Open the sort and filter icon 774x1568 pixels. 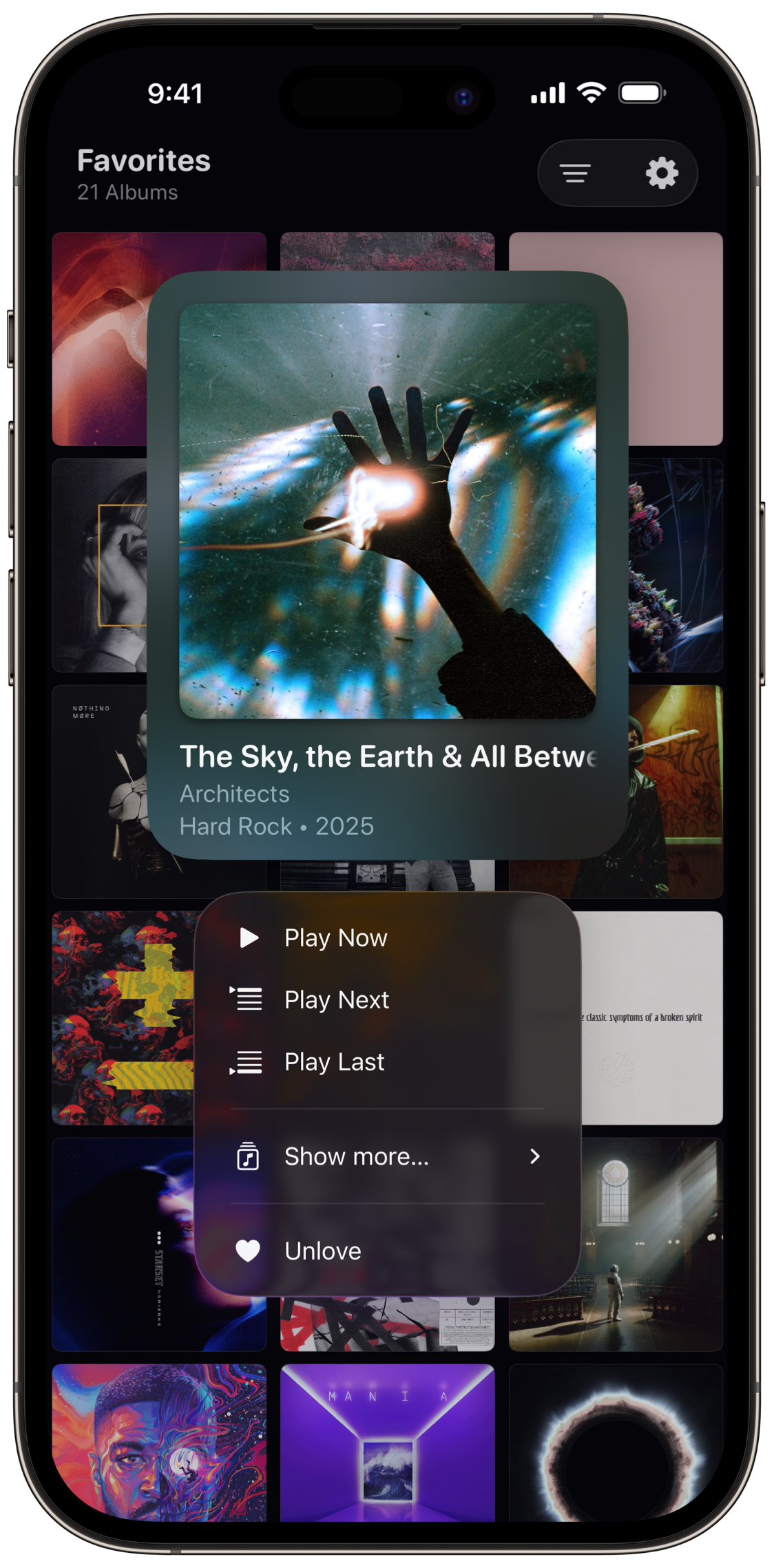click(576, 173)
